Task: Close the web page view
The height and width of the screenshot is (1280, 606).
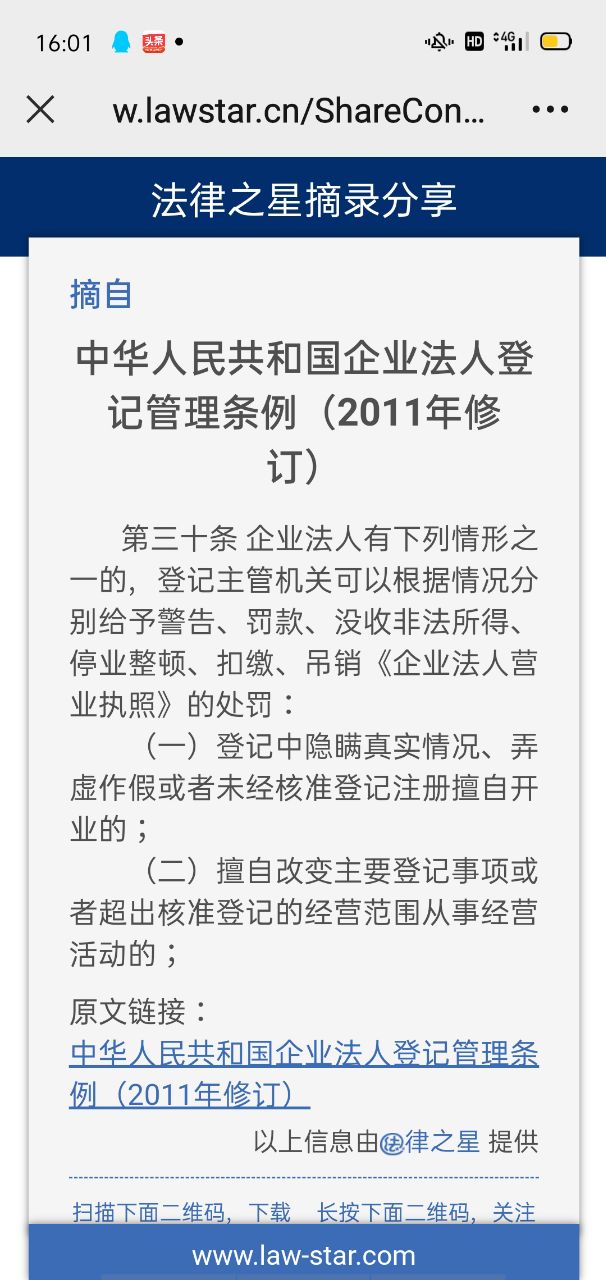Action: coord(40,109)
